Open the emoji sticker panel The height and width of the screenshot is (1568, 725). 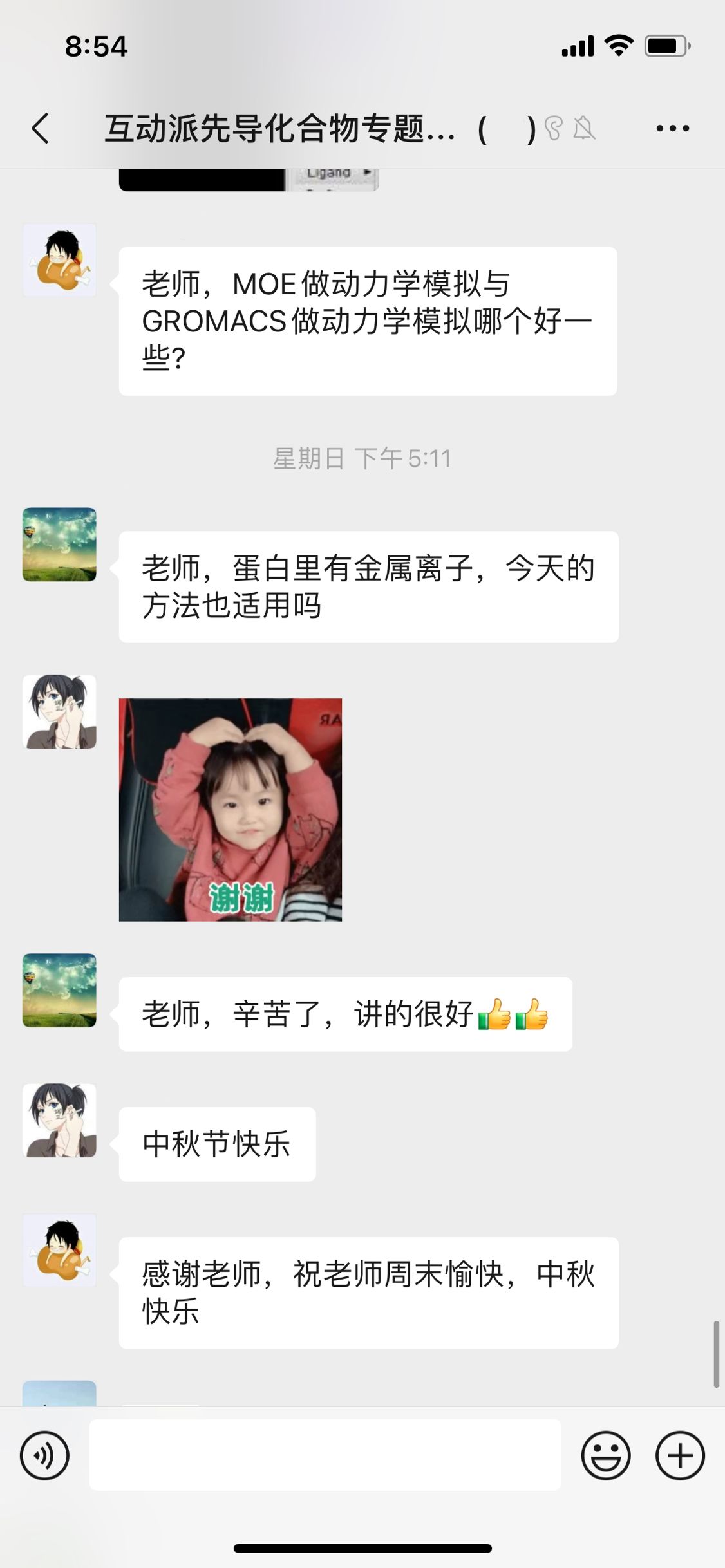(605, 1455)
